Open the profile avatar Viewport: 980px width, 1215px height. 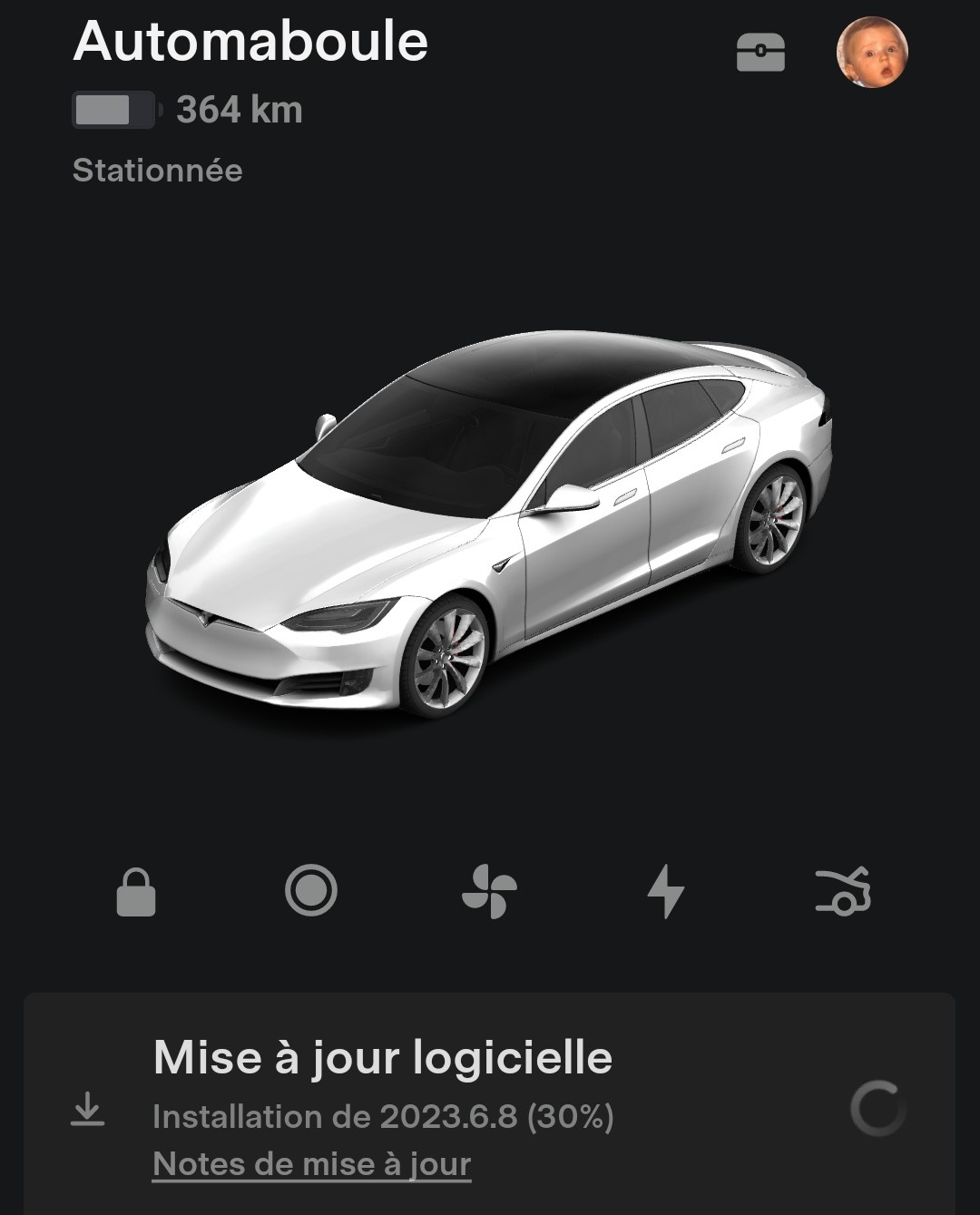pyautogui.click(x=872, y=53)
